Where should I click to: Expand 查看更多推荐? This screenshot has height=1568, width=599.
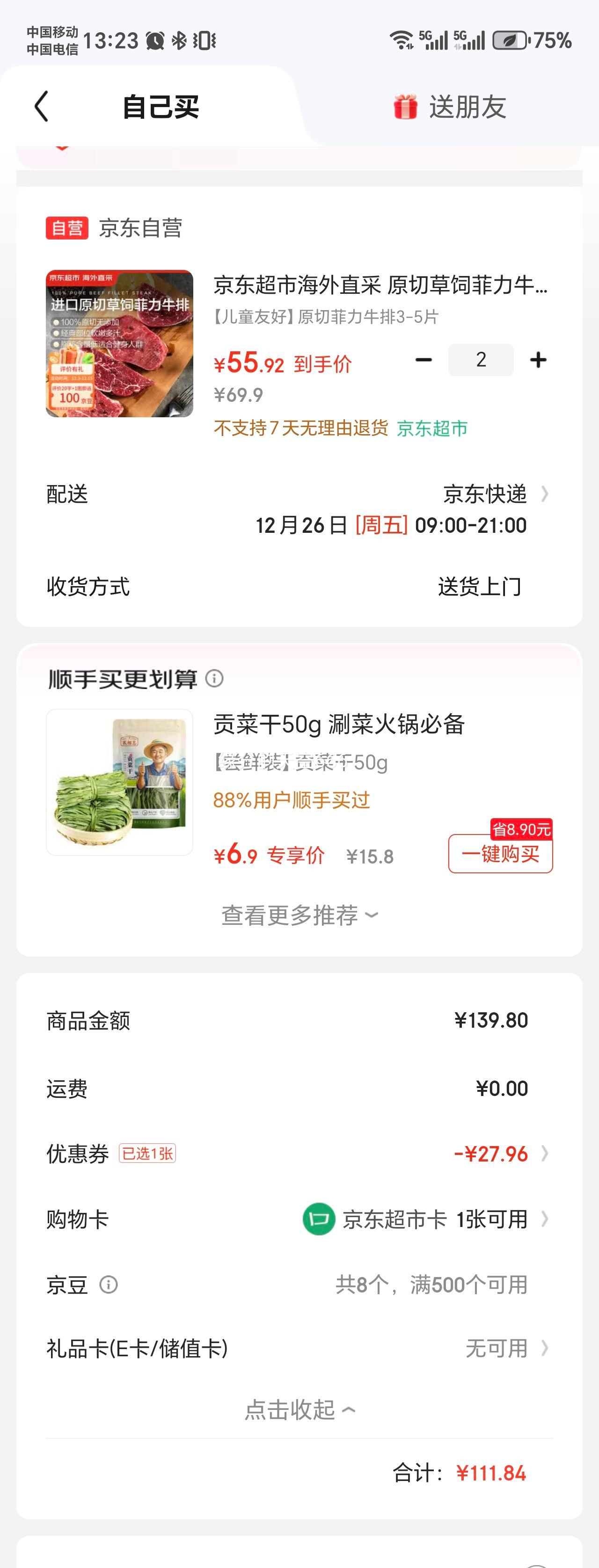point(299,915)
